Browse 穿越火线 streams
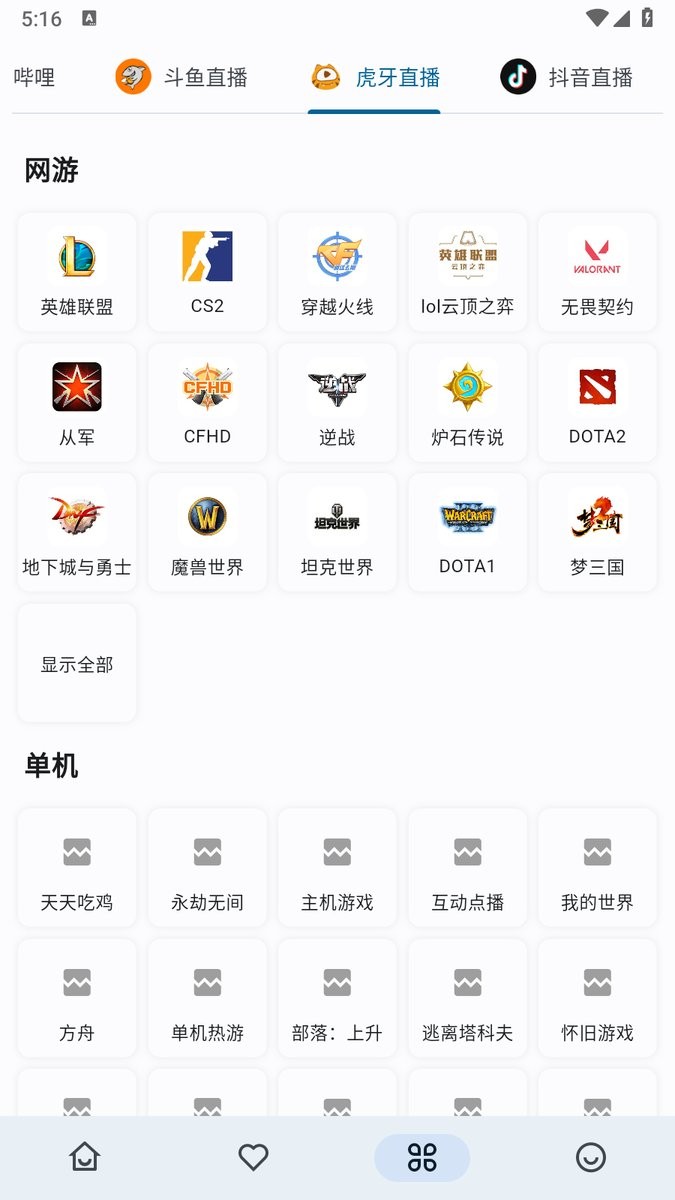 point(337,272)
